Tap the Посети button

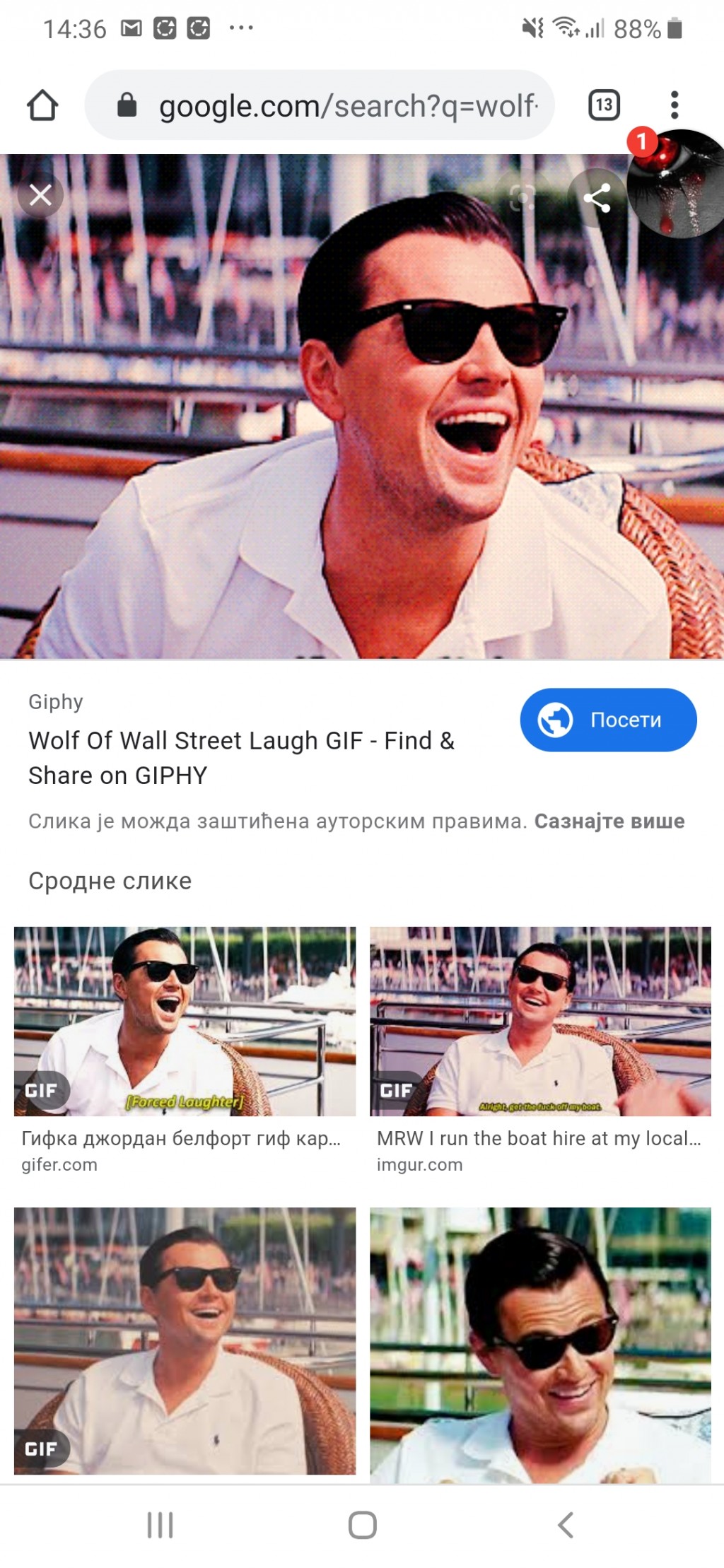click(608, 720)
